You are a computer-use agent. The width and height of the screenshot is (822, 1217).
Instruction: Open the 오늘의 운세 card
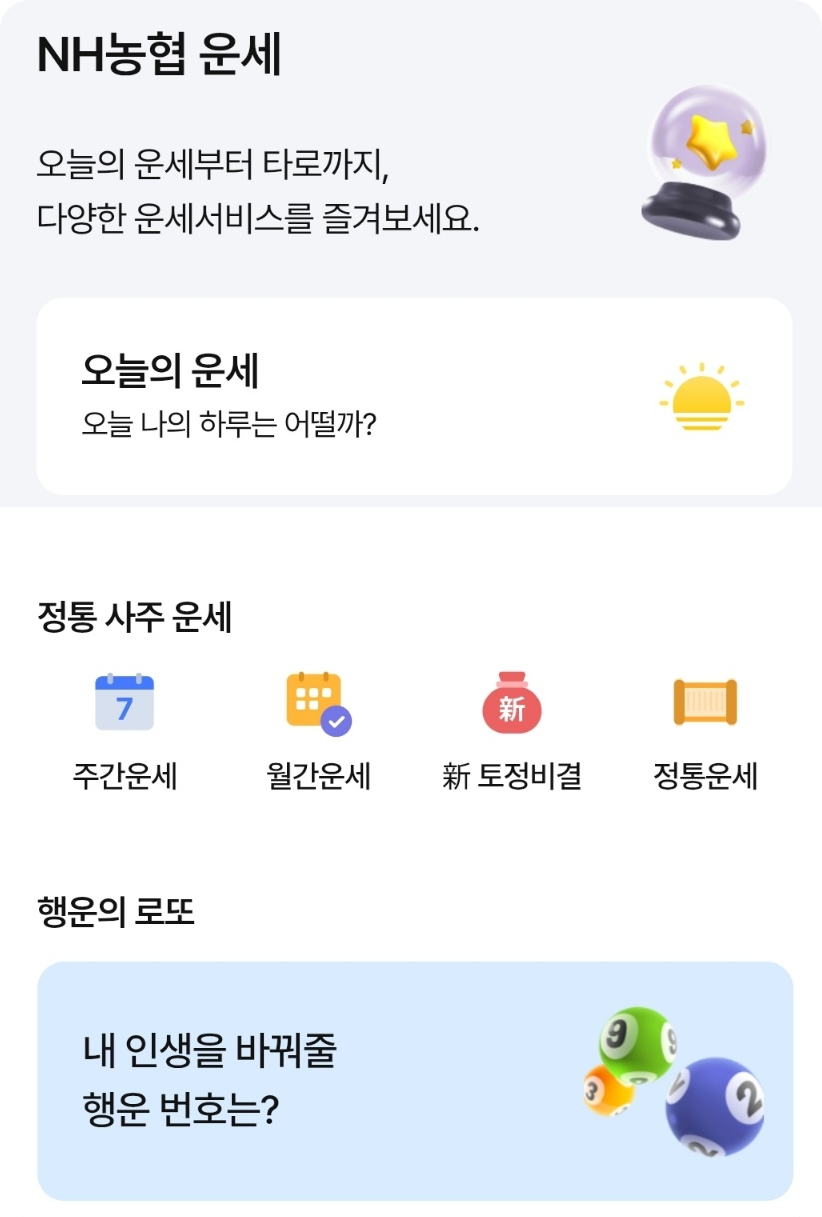(x=411, y=395)
